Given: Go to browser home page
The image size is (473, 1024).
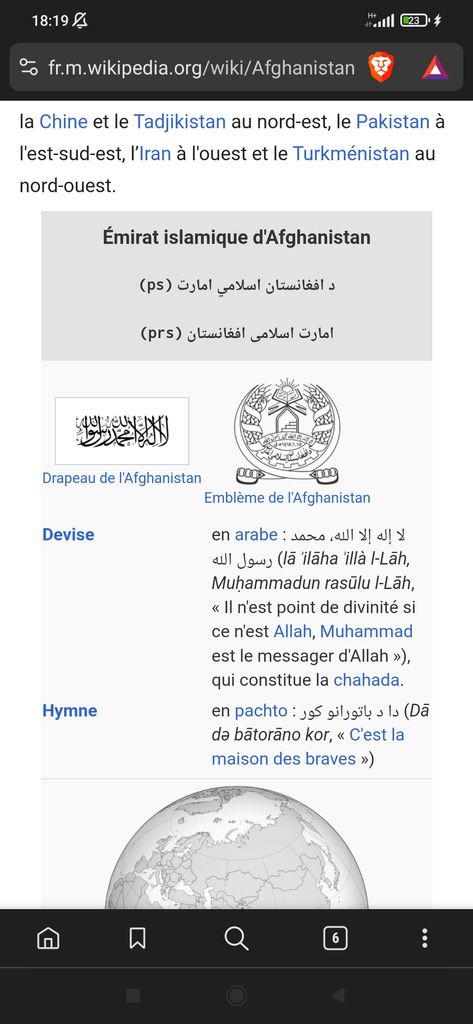Looking at the screenshot, I should (x=48, y=938).
